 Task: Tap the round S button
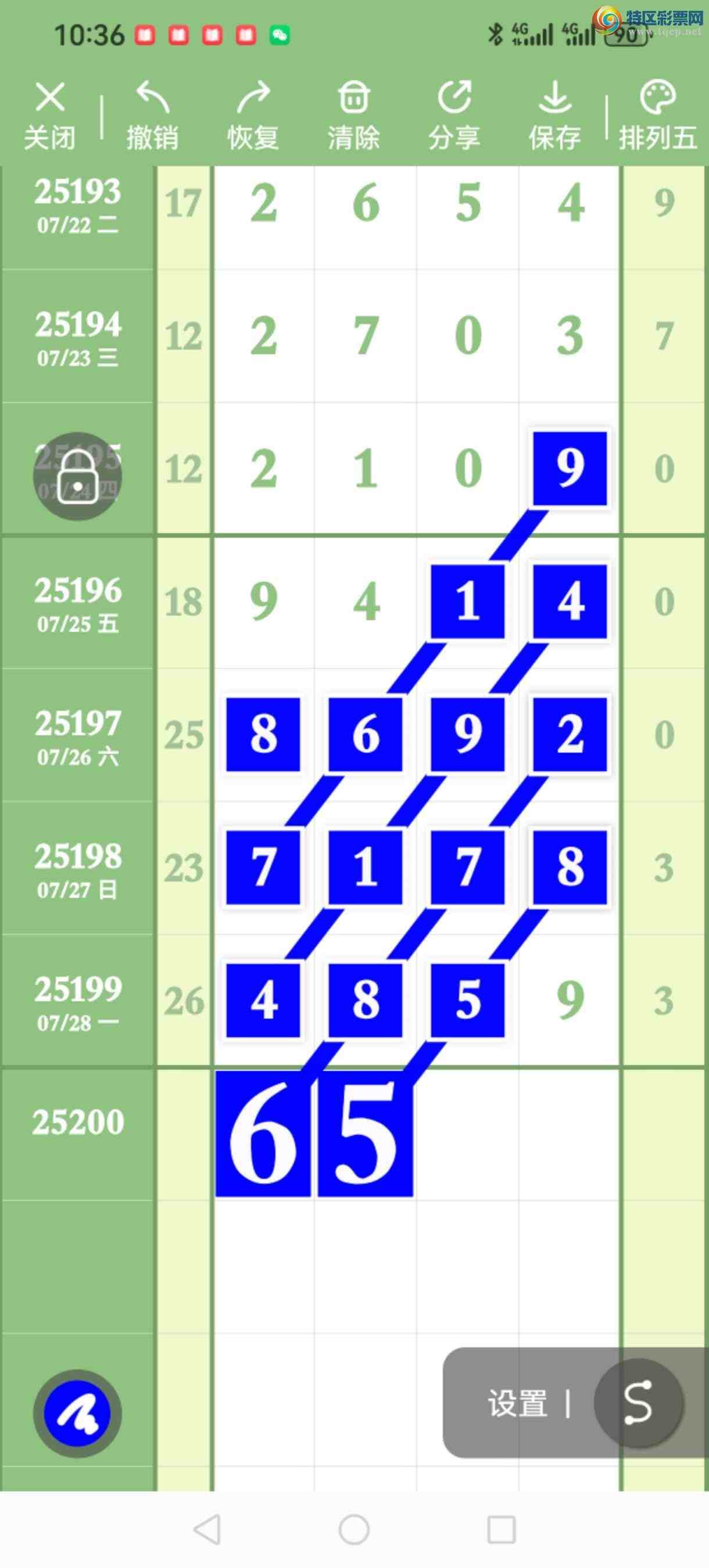tap(638, 1403)
